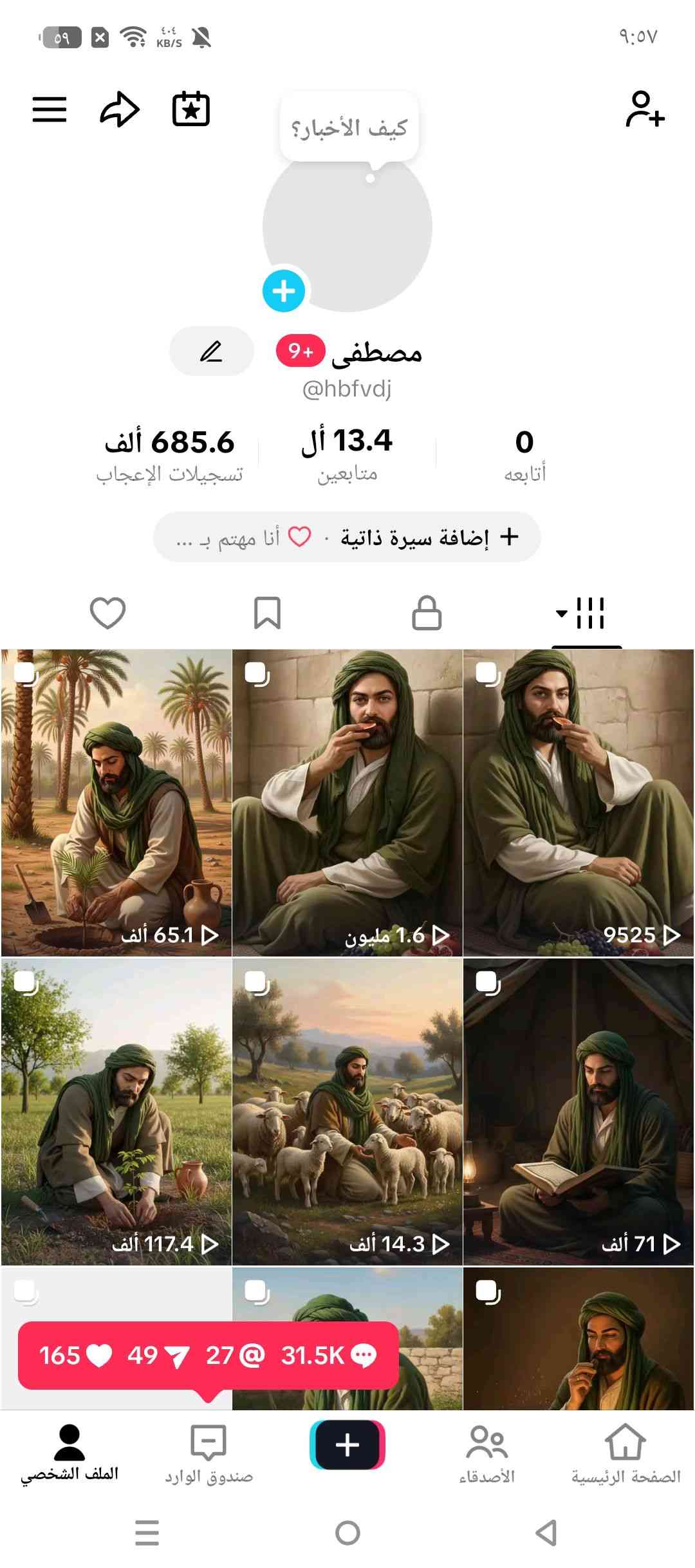Switch to the private lock tab
The width and height of the screenshot is (695, 1568).
click(x=426, y=613)
